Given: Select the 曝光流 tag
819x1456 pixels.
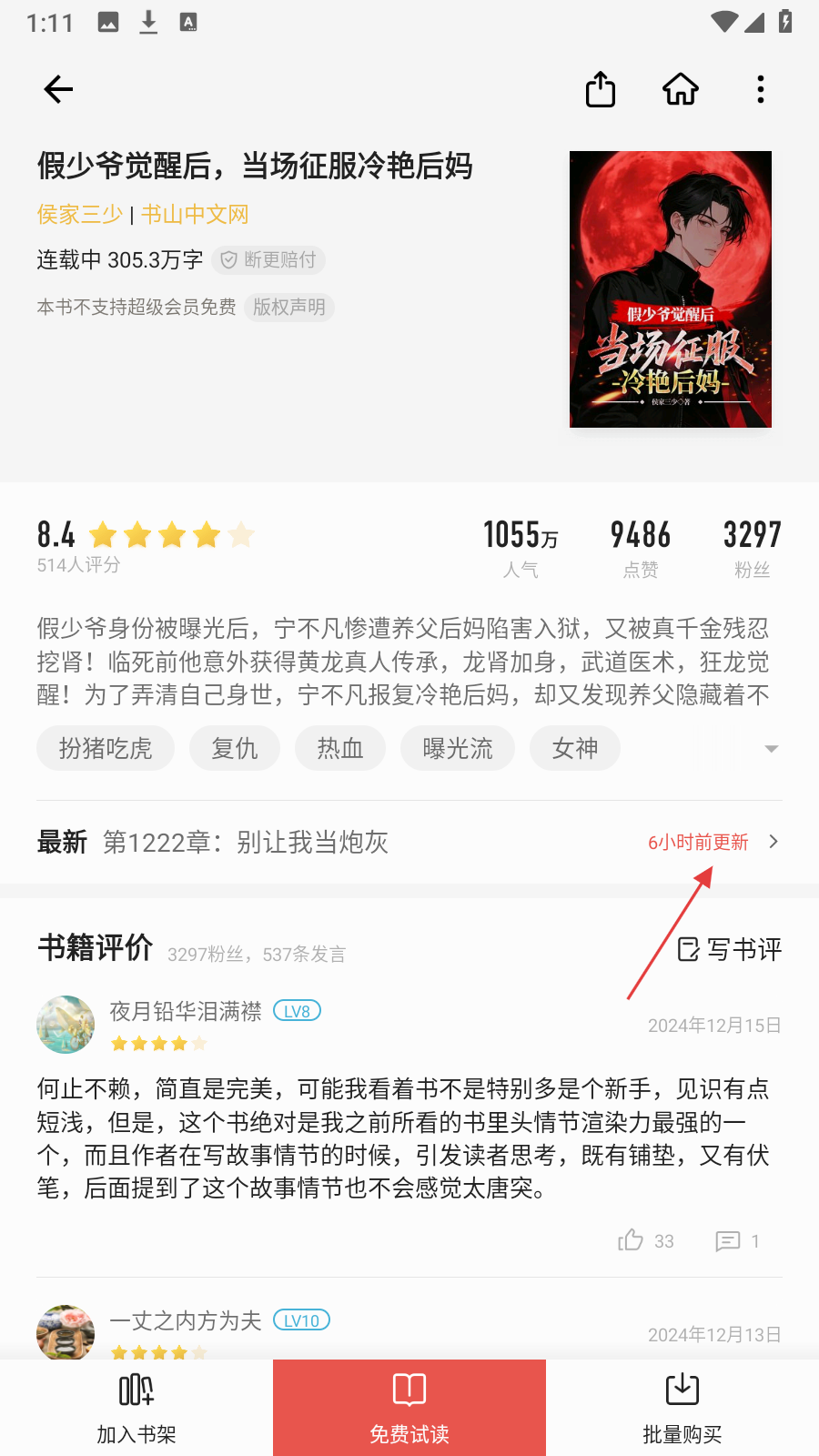Looking at the screenshot, I should 458,748.
